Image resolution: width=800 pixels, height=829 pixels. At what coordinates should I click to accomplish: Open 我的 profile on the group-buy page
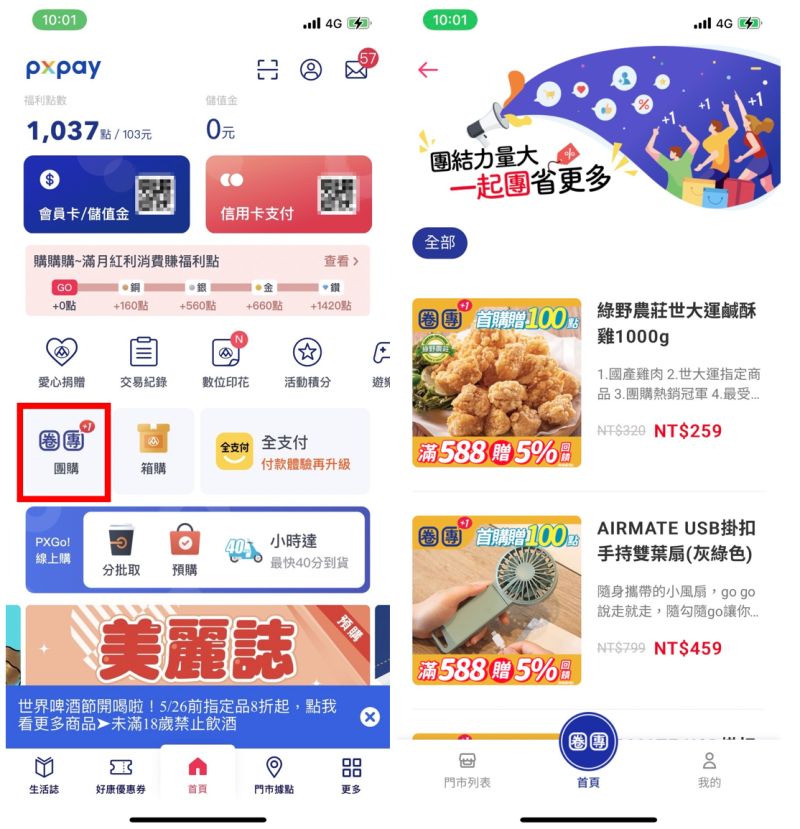709,770
